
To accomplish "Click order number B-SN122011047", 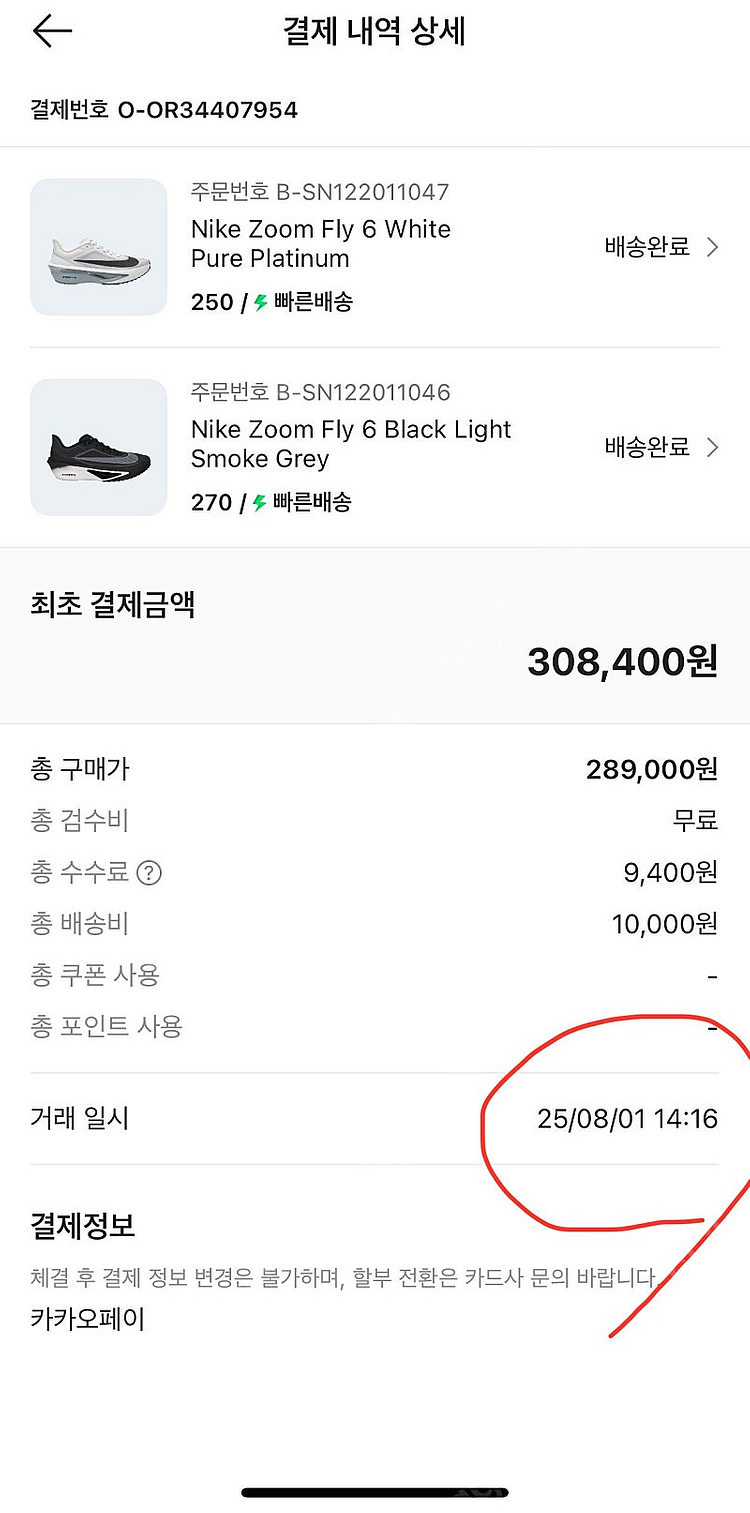I will point(319,191).
